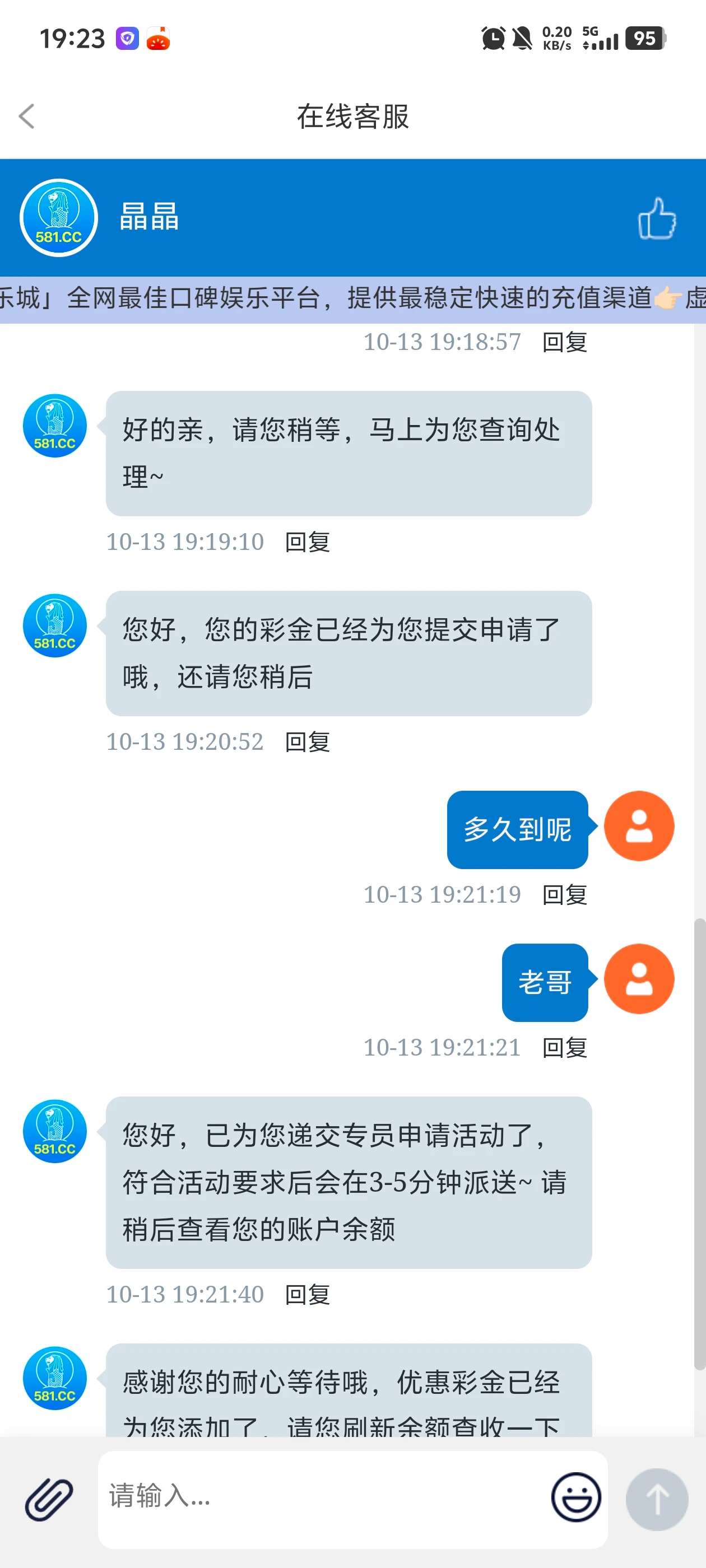Tap 回复 under timestamp 19:18:57

[564, 342]
